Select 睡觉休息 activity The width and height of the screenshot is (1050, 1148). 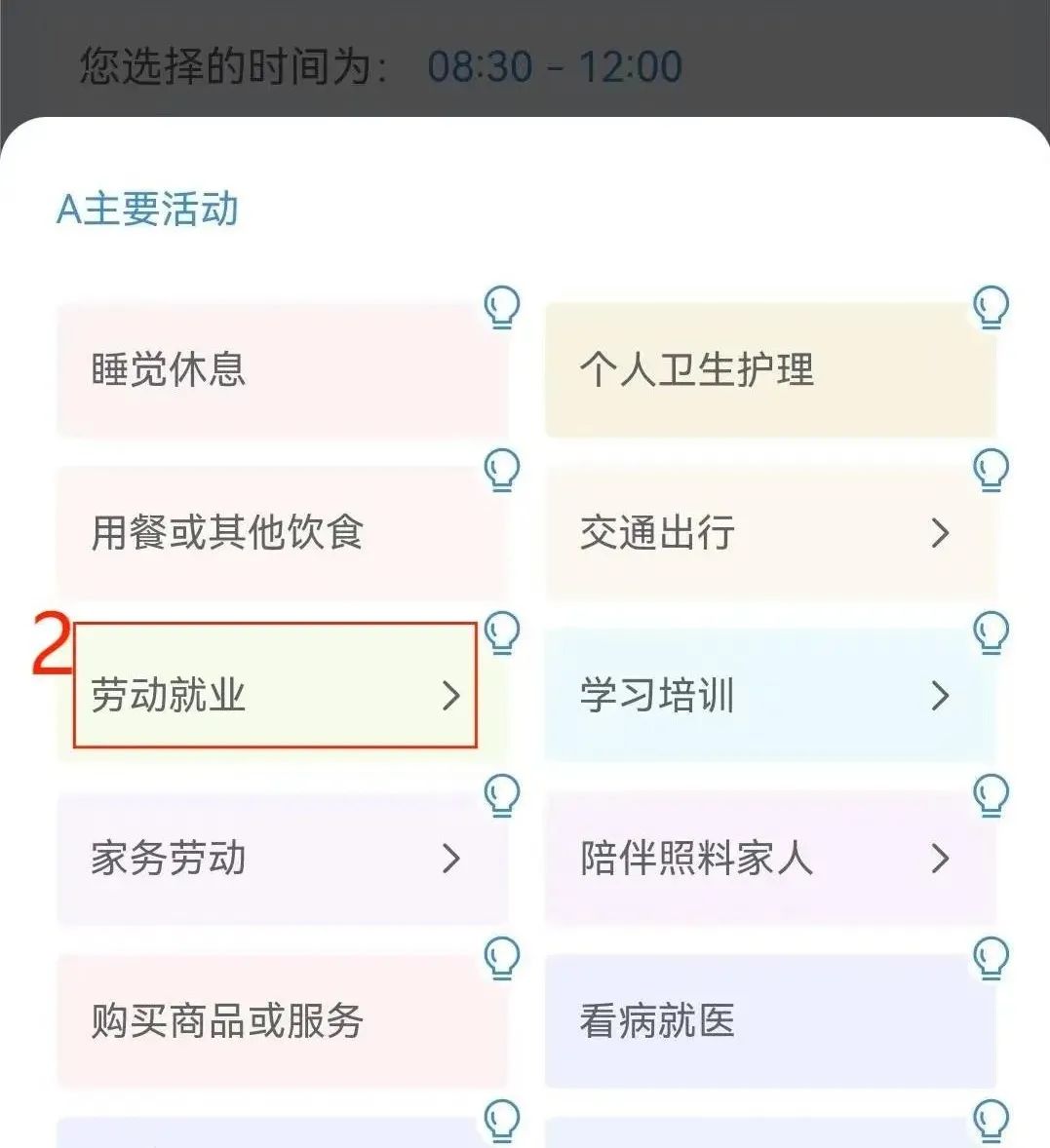281,370
